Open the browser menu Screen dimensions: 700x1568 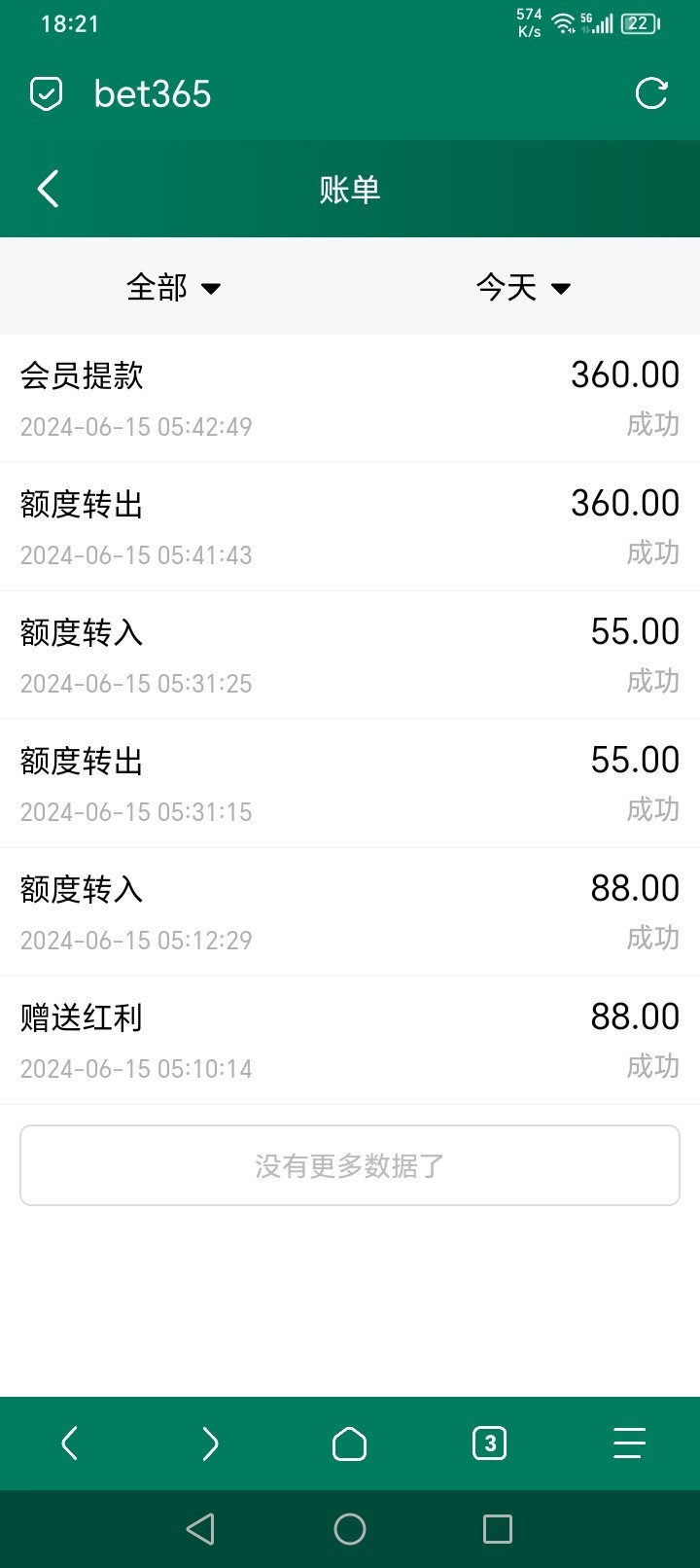(629, 1443)
